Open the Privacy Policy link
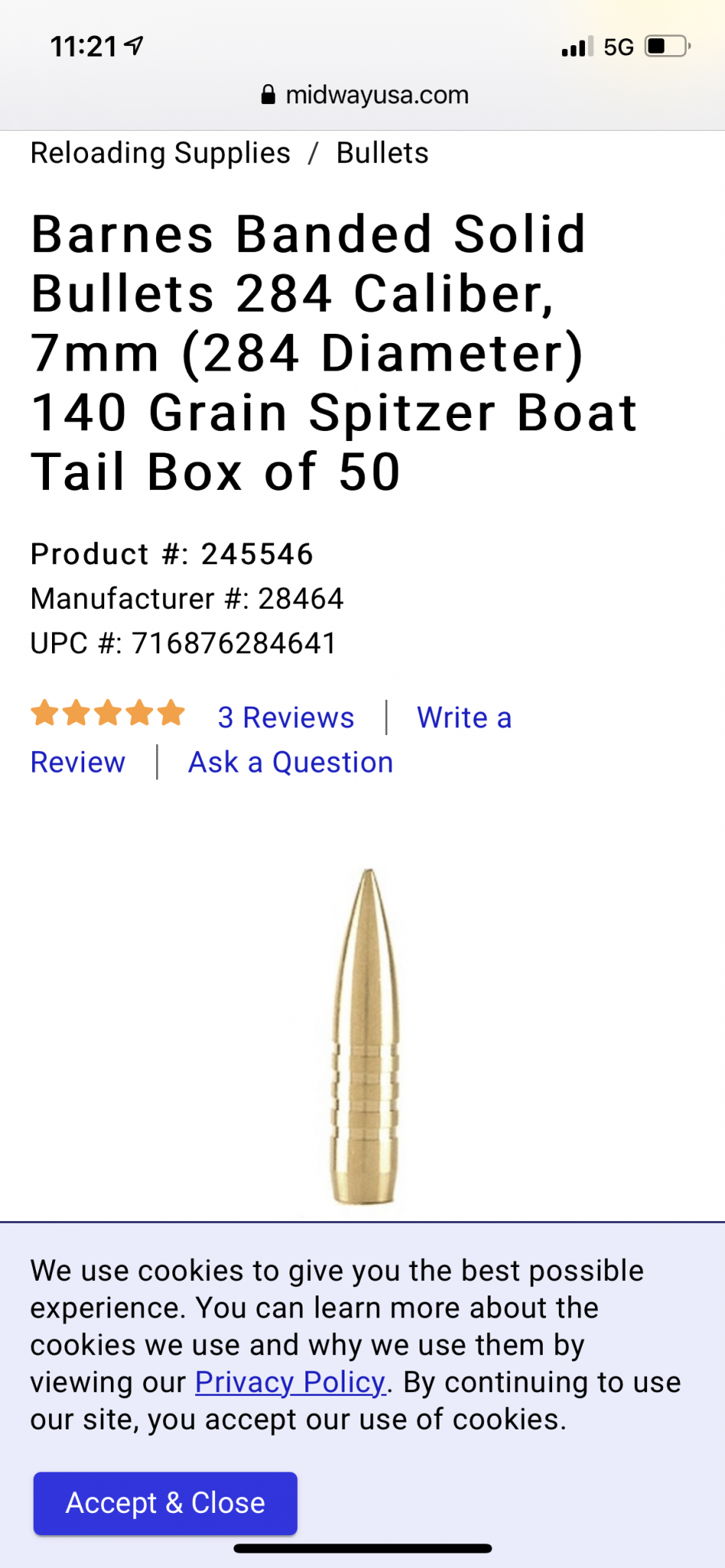Screen dimensions: 725x1568 click(x=290, y=1382)
